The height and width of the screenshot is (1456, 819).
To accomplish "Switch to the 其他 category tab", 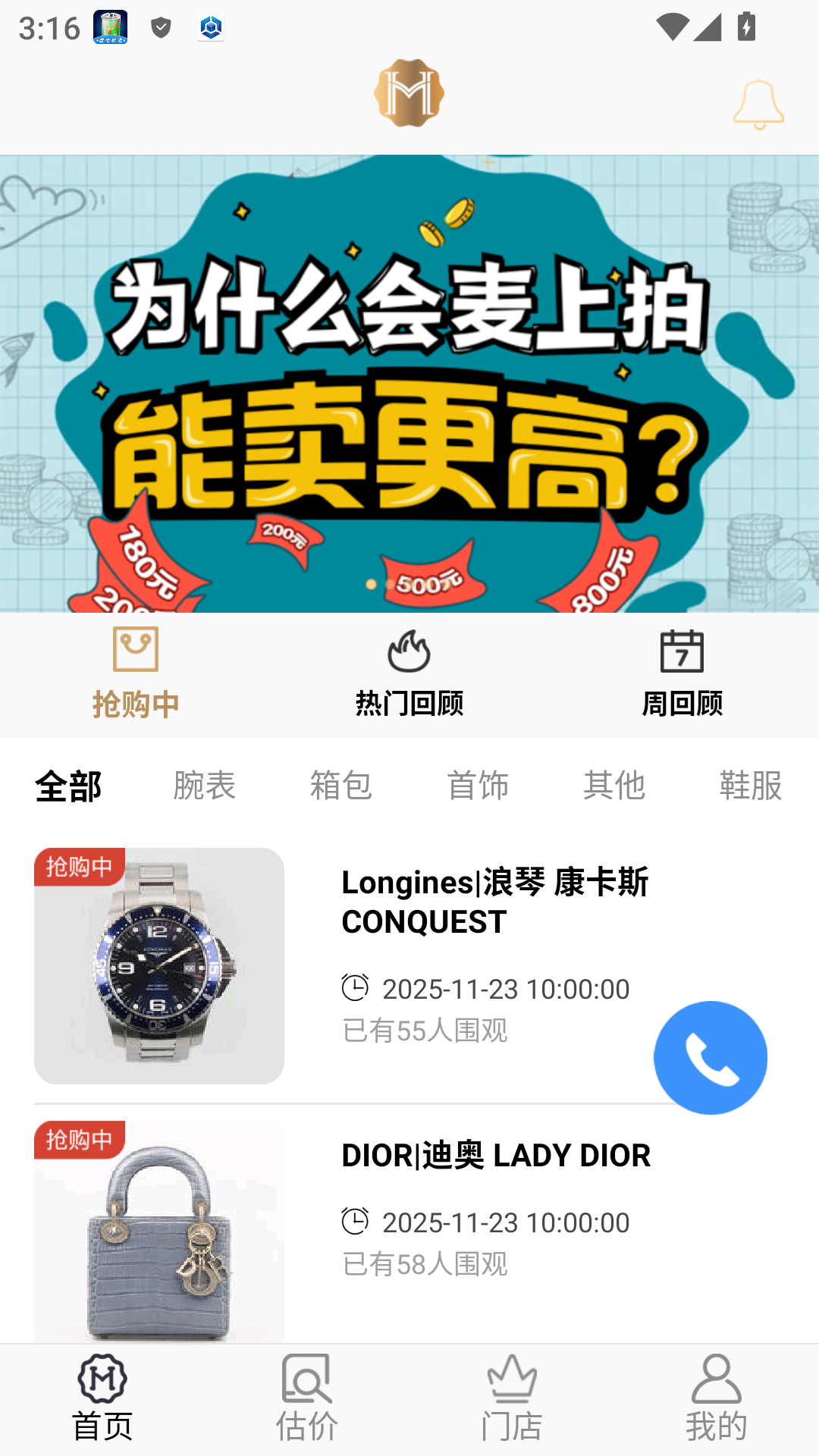I will [x=615, y=787].
